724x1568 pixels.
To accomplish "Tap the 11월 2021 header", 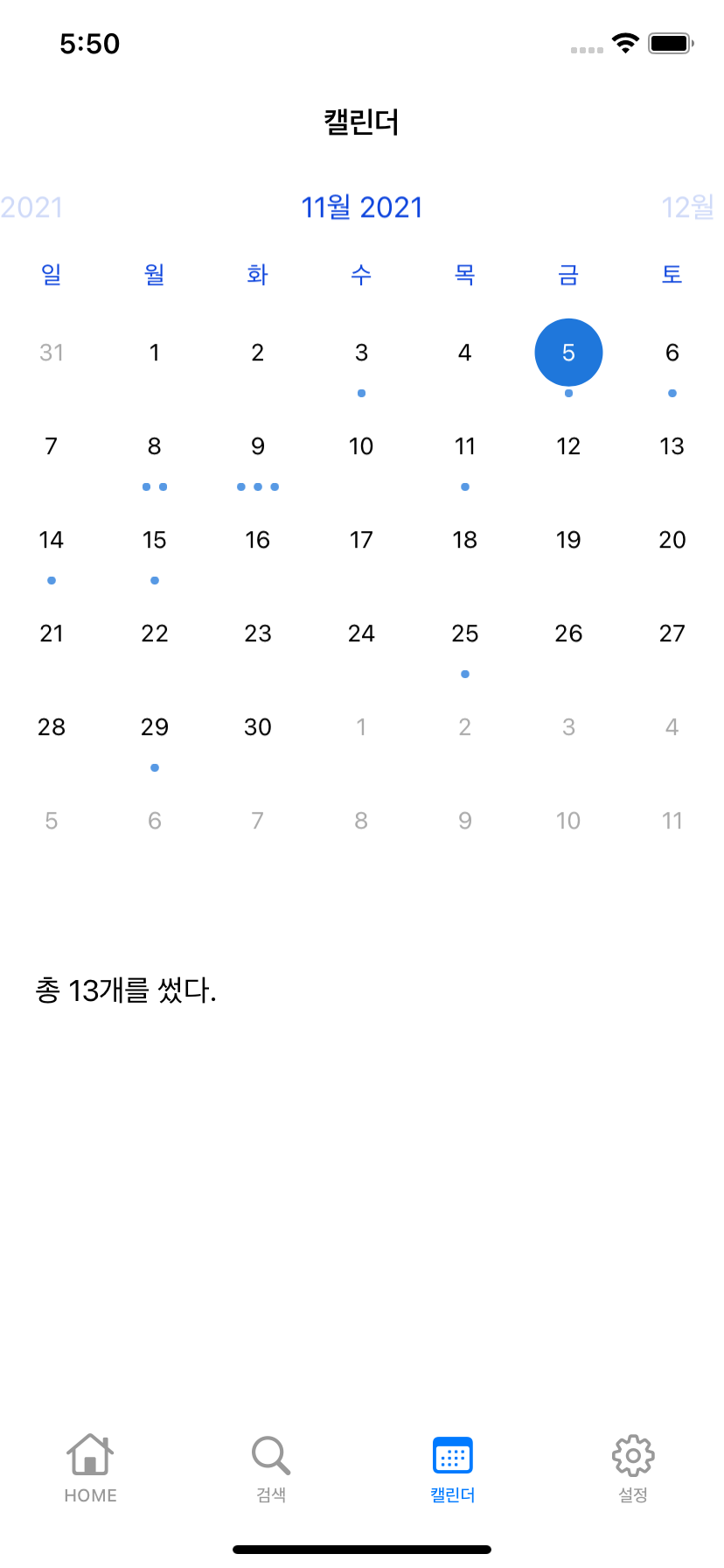I will (362, 207).
